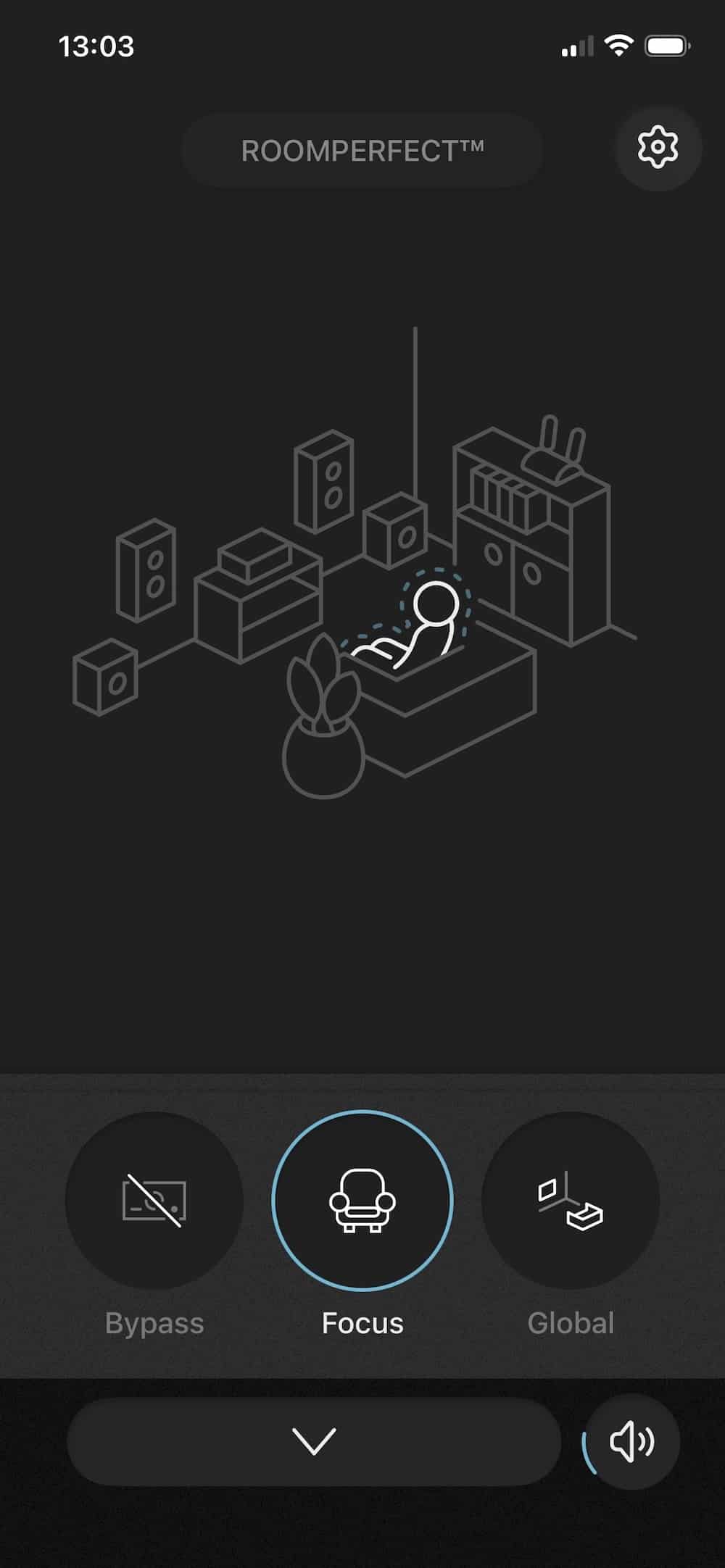Viewport: 725px width, 1568px height.
Task: Tap the ROOMPERFECT title pill
Action: tap(362, 151)
